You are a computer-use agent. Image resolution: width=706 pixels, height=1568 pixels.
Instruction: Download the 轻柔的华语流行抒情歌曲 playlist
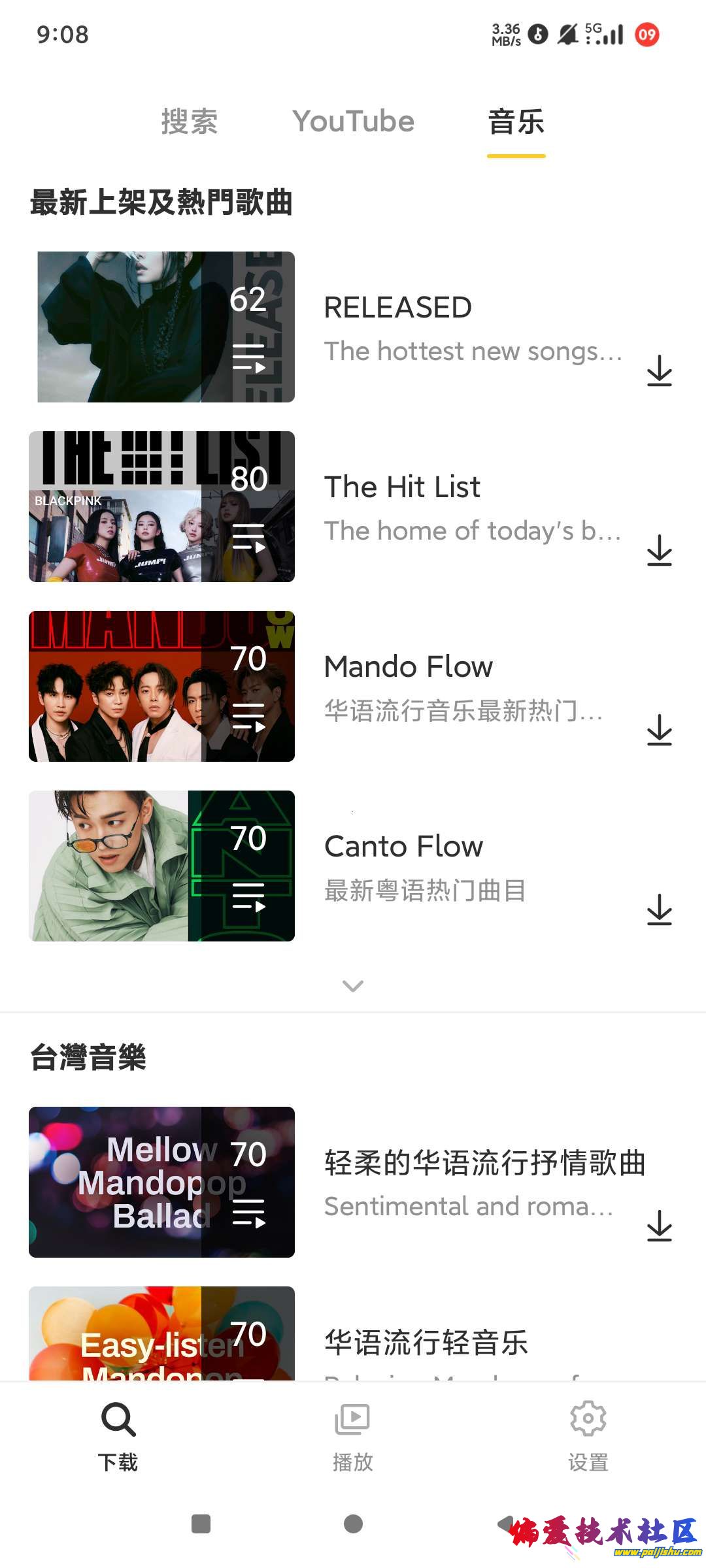coord(659,1226)
